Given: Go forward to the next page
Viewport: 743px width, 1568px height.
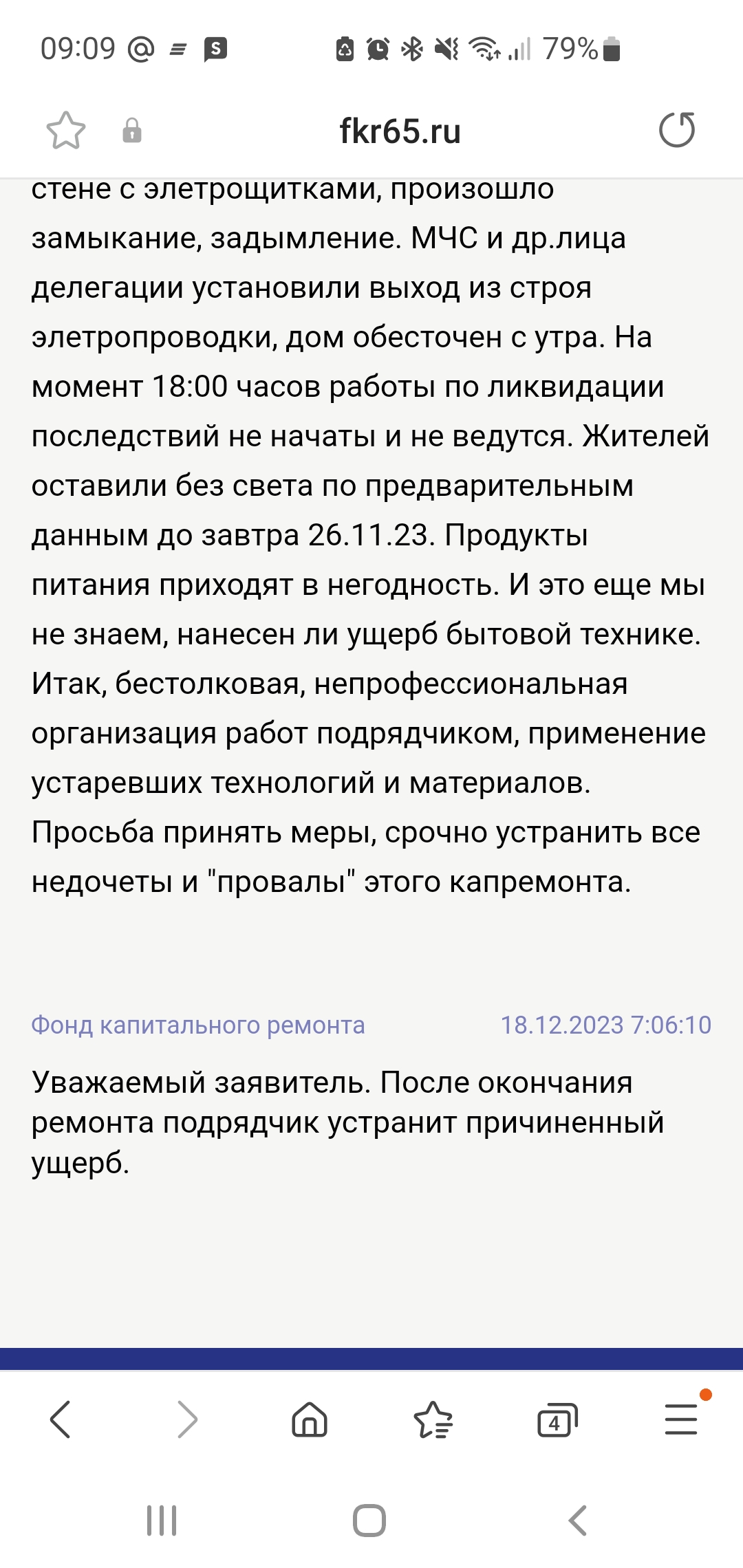Looking at the screenshot, I should (187, 1419).
